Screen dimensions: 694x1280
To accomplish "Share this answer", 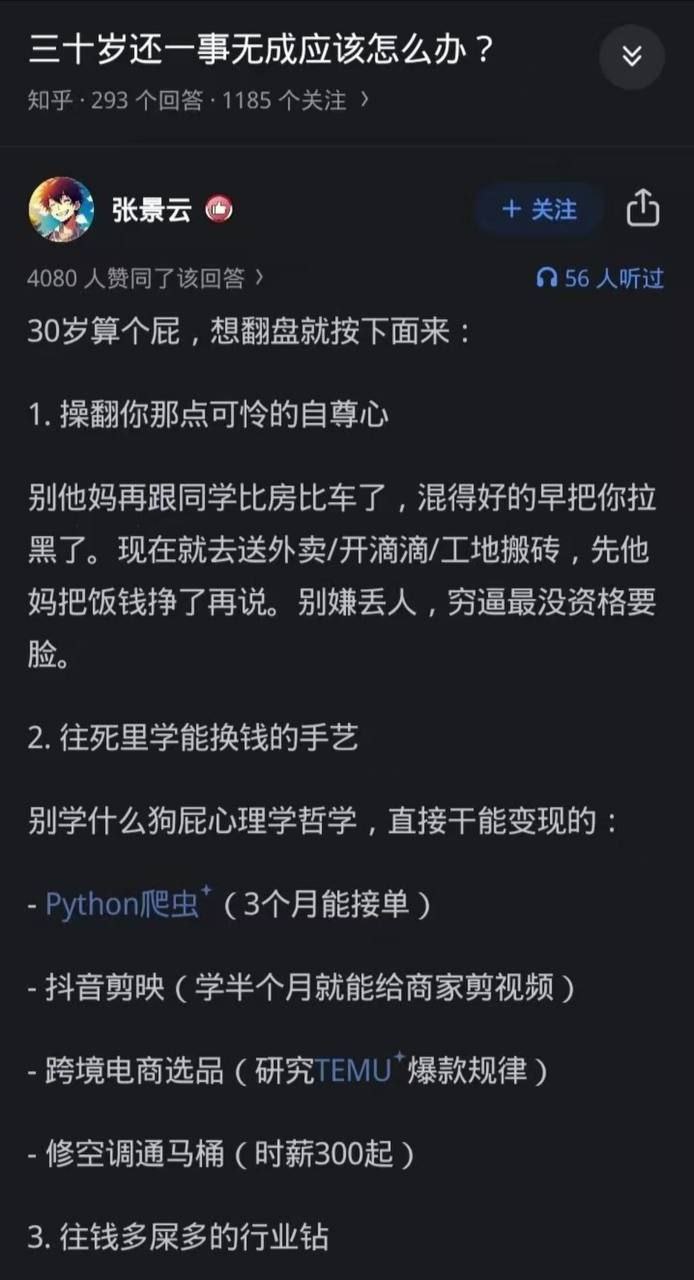I will click(643, 209).
